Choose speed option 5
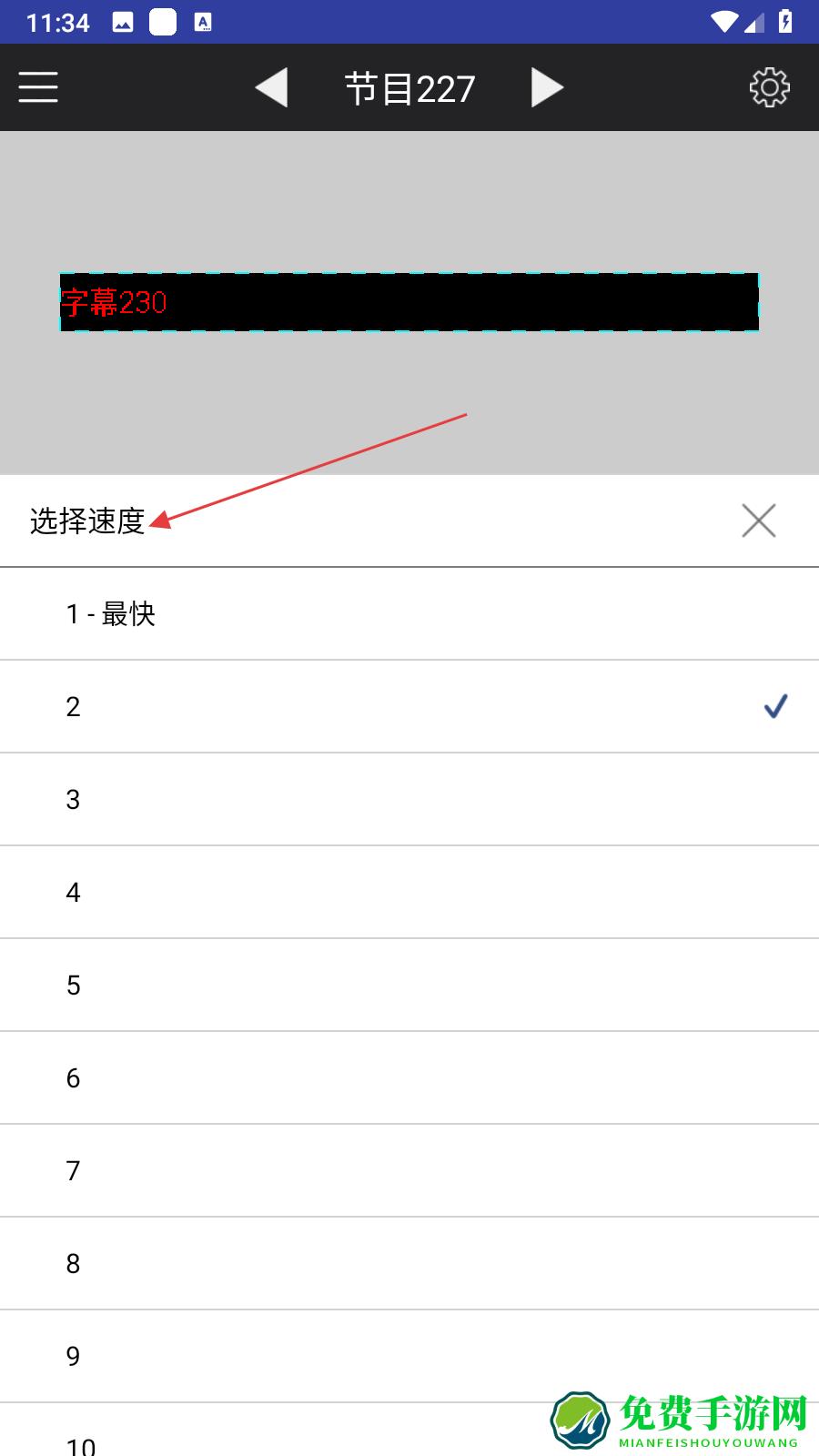819x1456 pixels. point(409,986)
